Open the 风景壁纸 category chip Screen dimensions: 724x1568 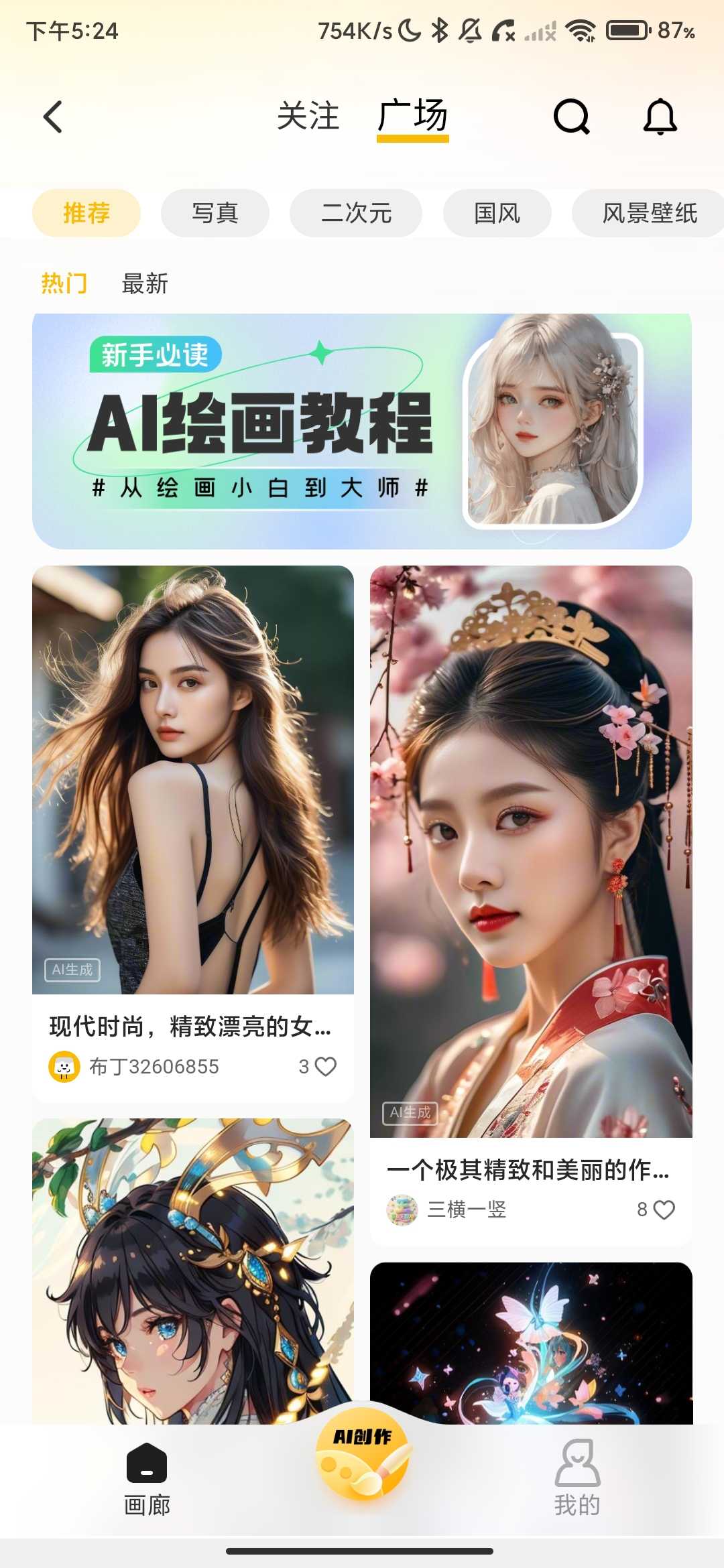pos(648,213)
